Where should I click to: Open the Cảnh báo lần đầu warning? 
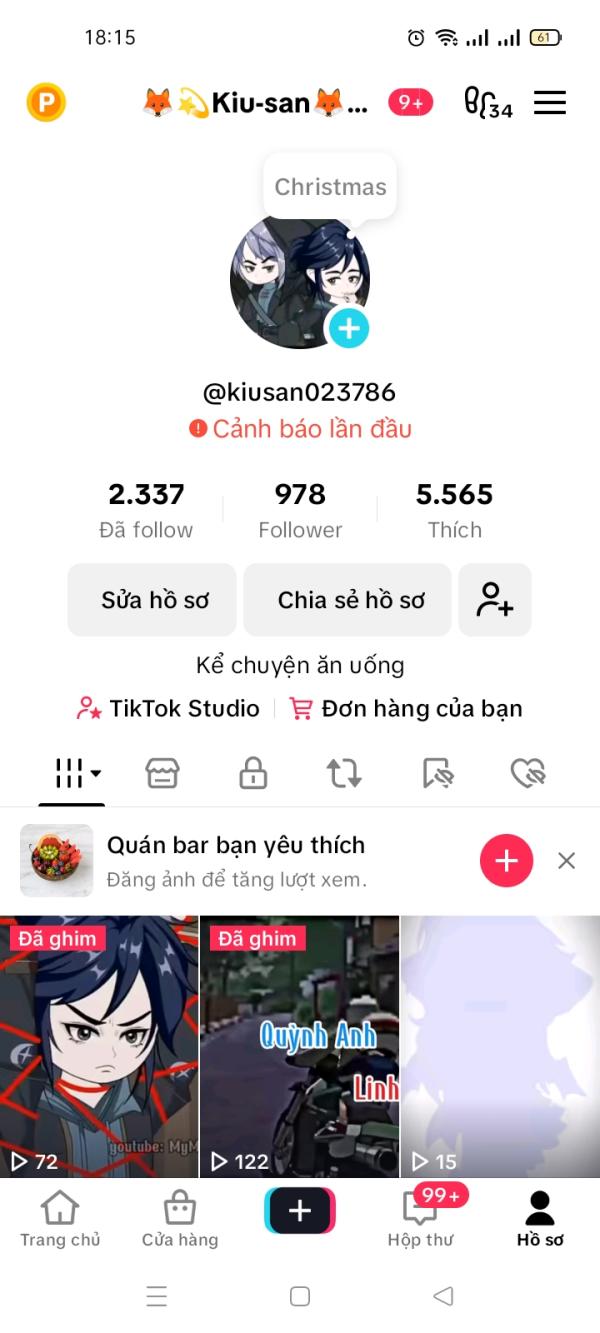pos(300,429)
